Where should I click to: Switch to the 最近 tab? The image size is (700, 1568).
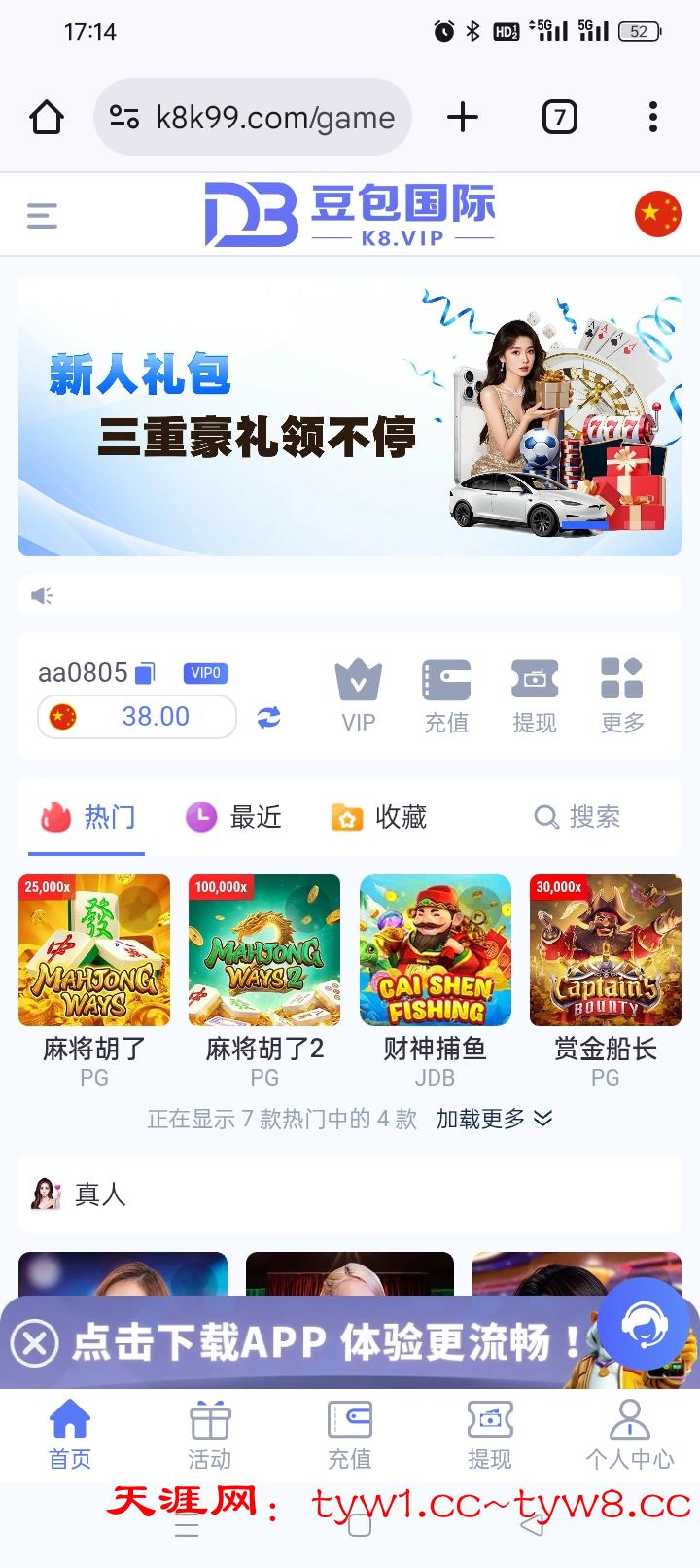[x=233, y=817]
